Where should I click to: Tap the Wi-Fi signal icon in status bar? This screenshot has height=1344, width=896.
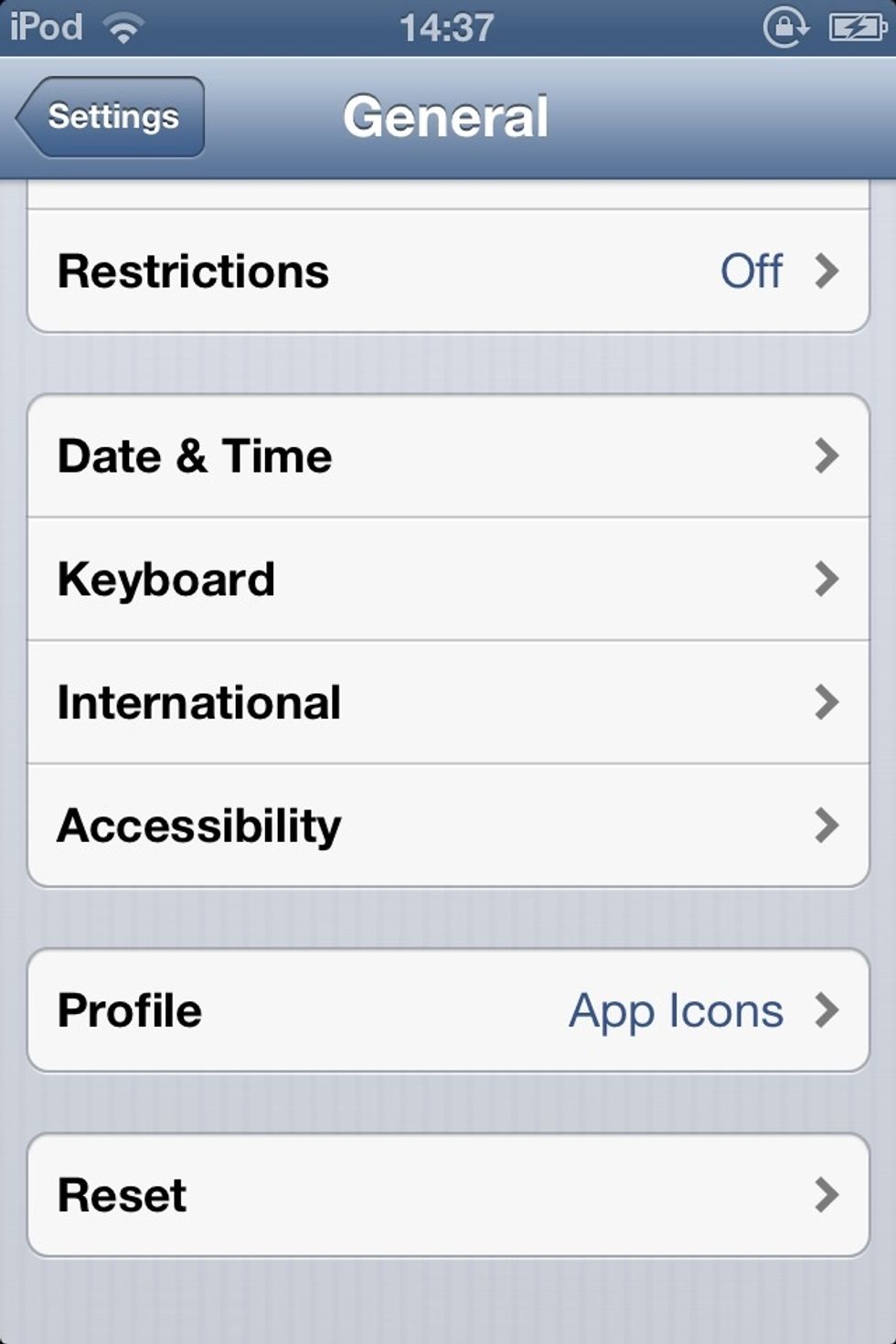[123, 26]
